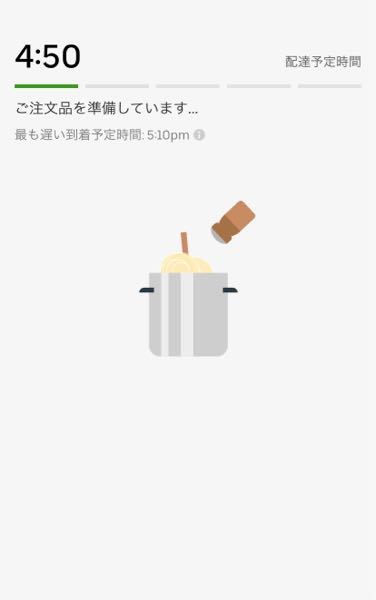Tap the info icon beside latest arrival time
Image resolution: width=376 pixels, height=600 pixels.
click(199, 135)
